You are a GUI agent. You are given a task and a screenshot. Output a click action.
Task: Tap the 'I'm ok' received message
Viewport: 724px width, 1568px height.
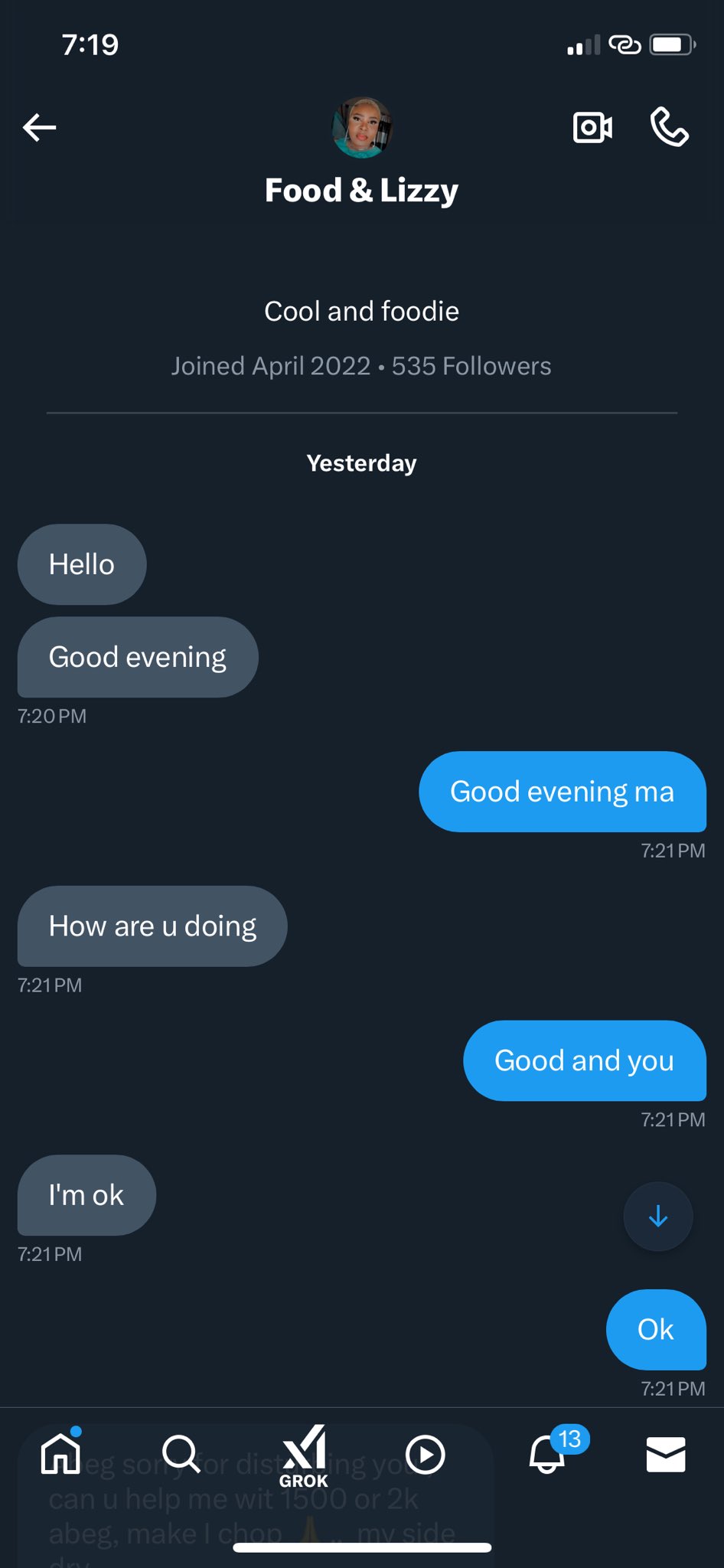pyautogui.click(x=86, y=1195)
